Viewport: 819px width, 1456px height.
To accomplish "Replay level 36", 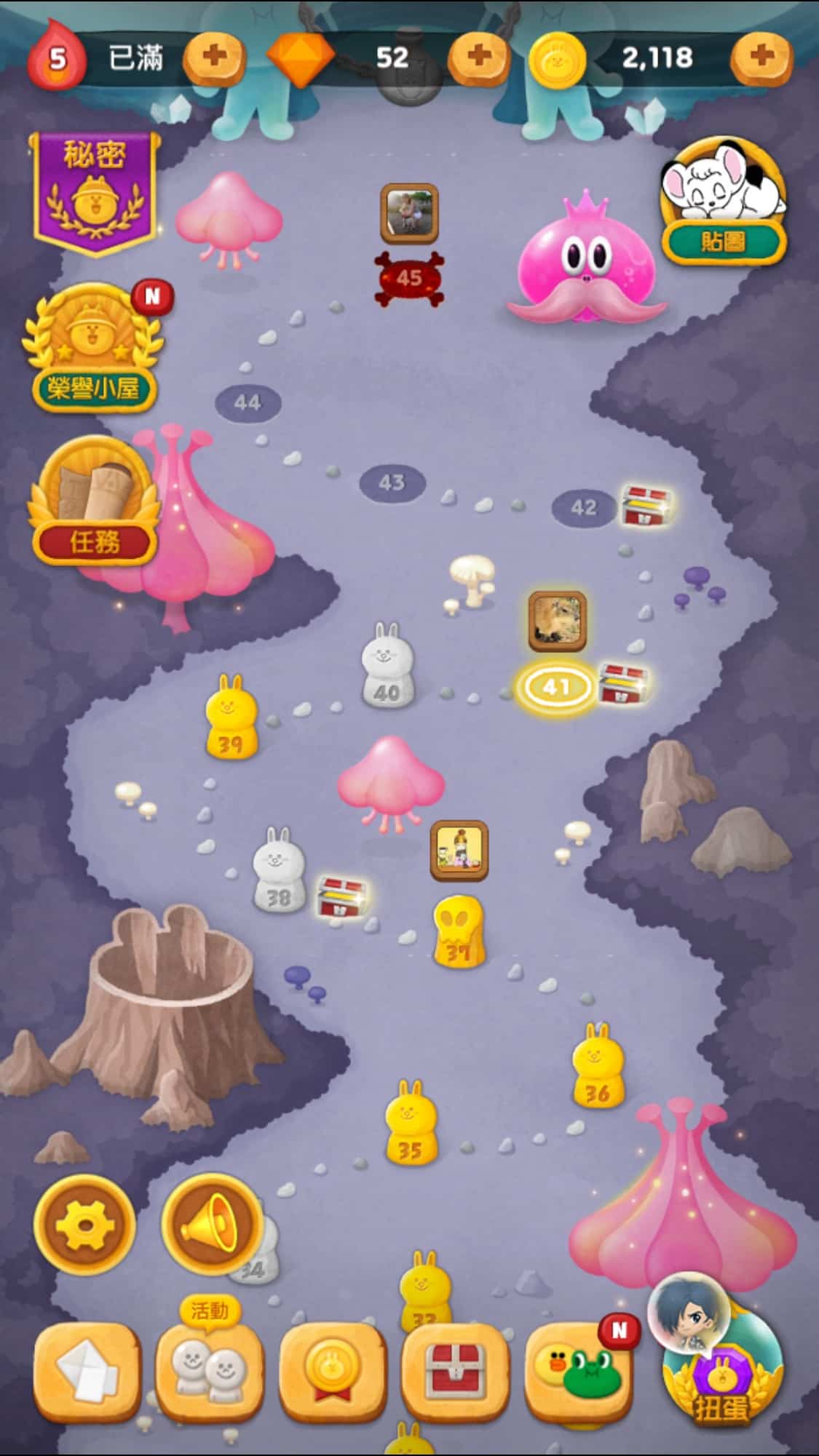I will [x=597, y=1067].
